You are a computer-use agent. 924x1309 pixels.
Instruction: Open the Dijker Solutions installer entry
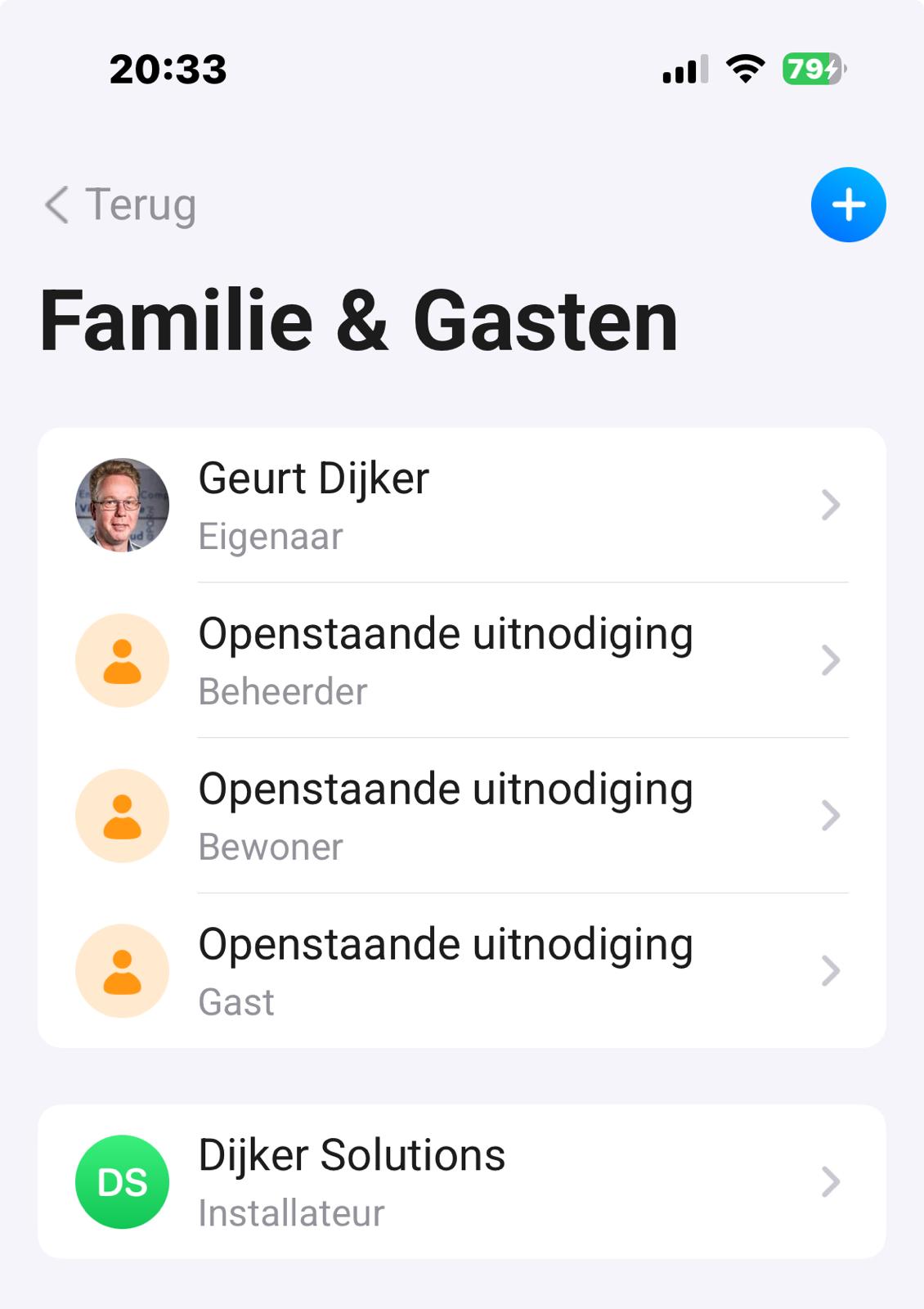461,1182
